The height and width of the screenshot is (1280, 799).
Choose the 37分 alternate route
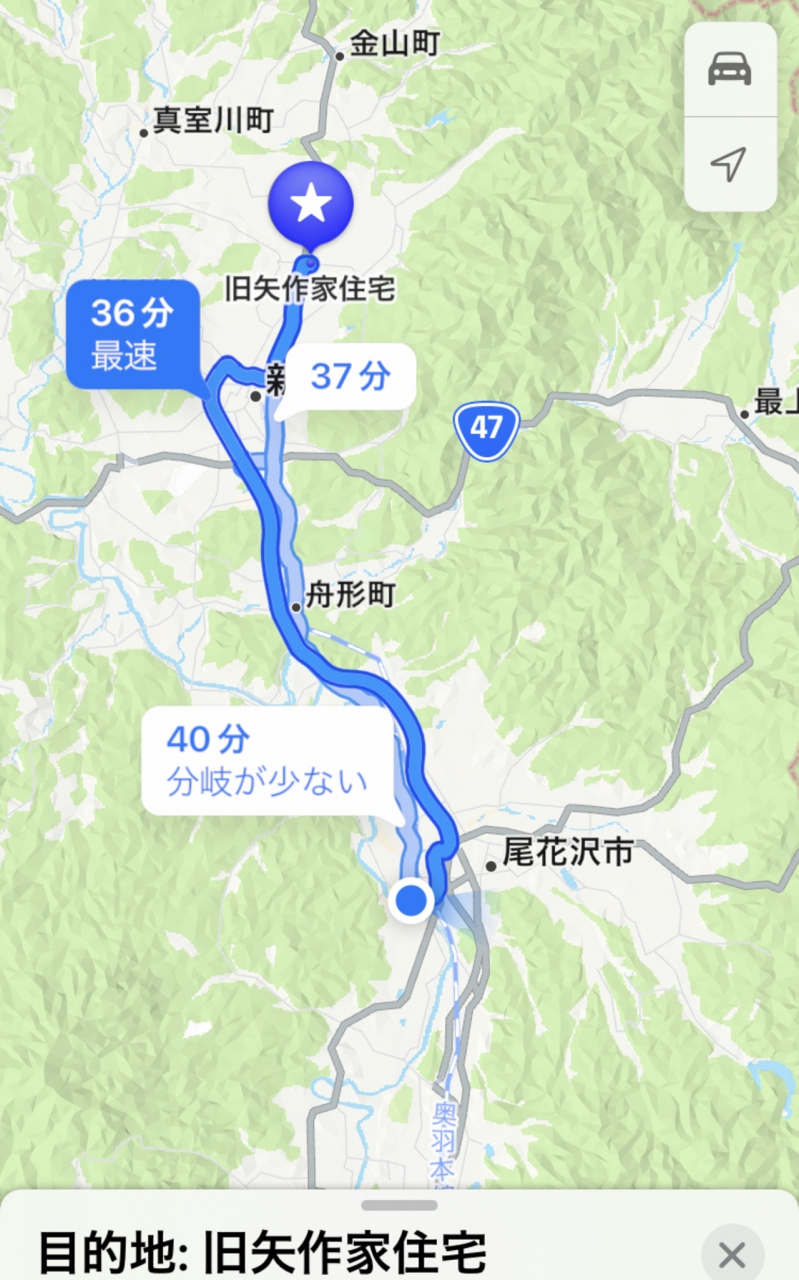coord(348,377)
